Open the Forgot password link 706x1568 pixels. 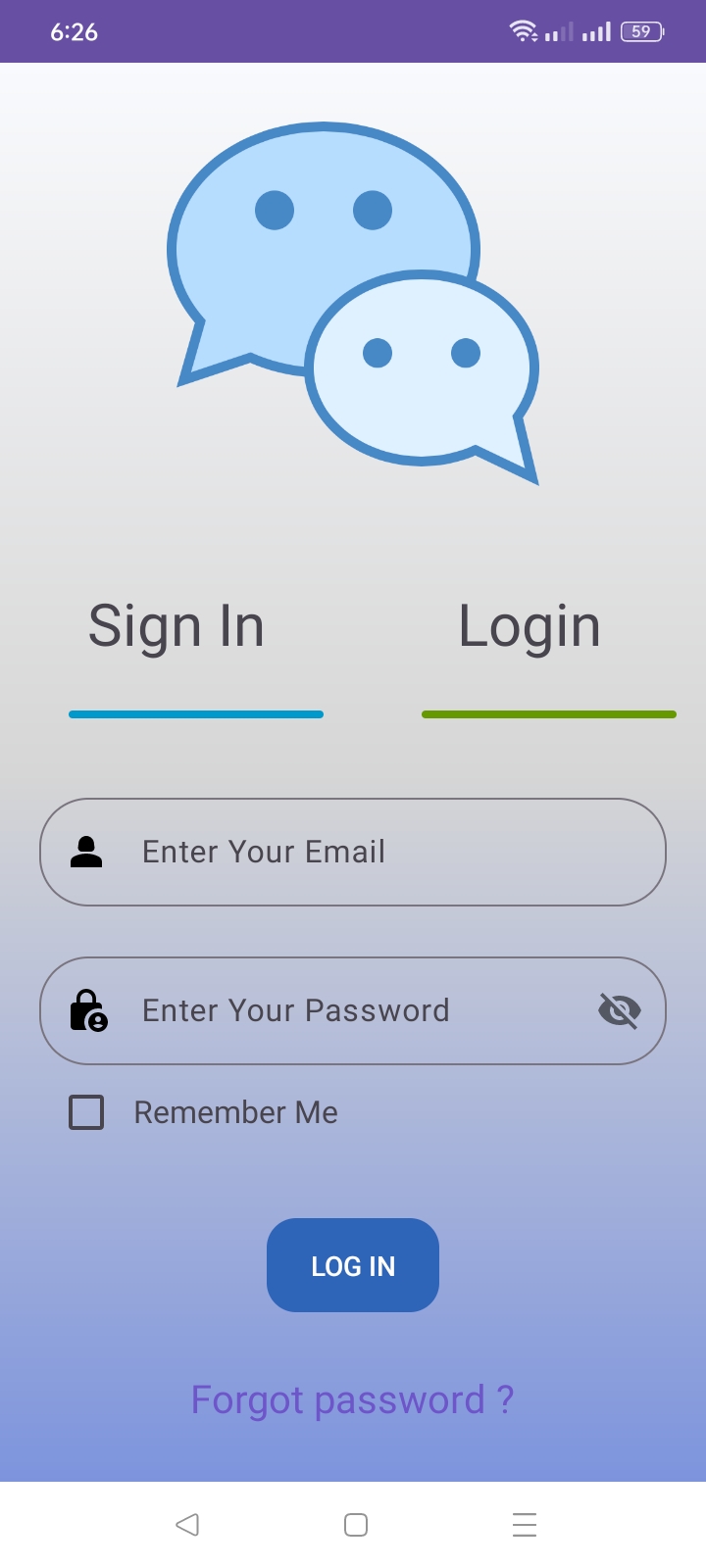click(x=352, y=1399)
